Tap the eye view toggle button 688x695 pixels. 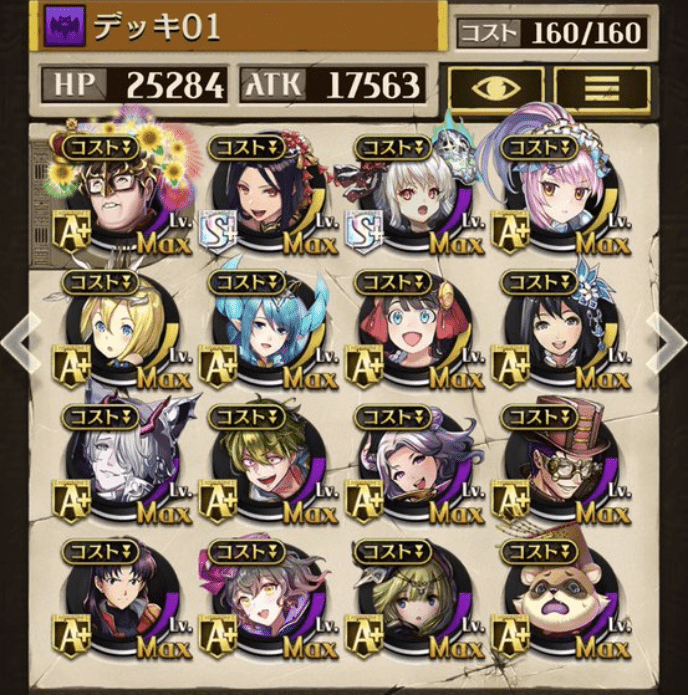[x=495, y=87]
